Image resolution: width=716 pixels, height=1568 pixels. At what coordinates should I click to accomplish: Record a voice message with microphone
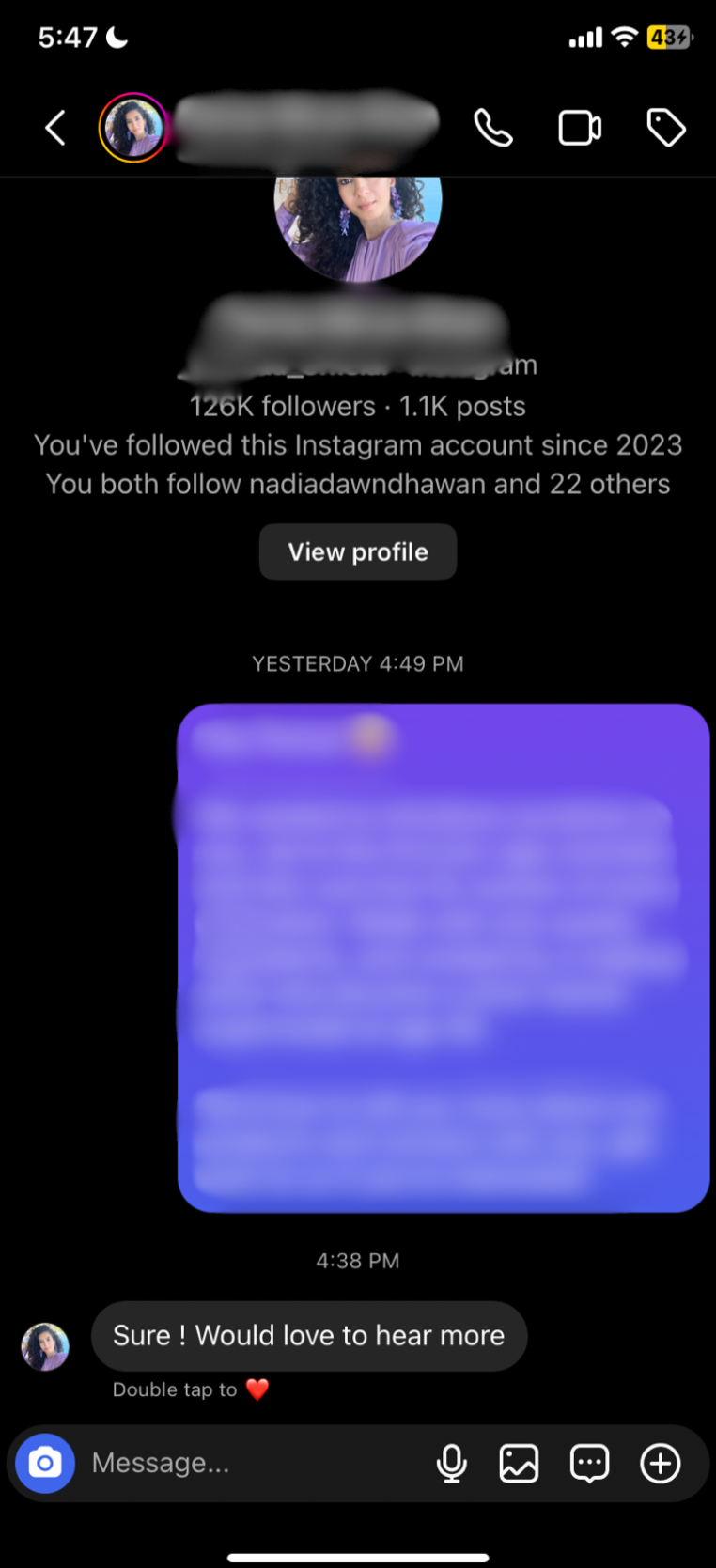(452, 1463)
